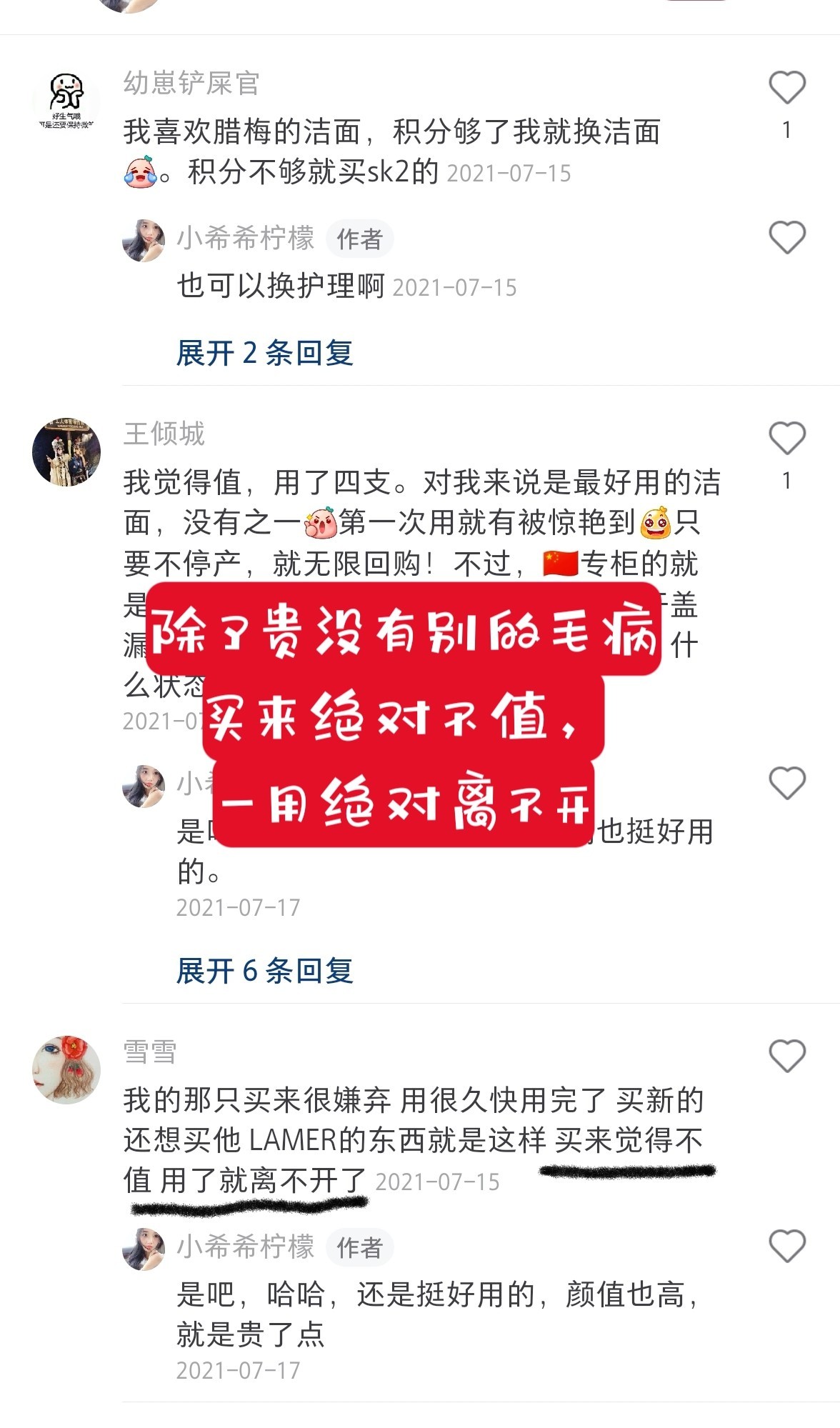Open 小希希柠檬's name under 幼崽铲屎官's comment

tap(246, 238)
